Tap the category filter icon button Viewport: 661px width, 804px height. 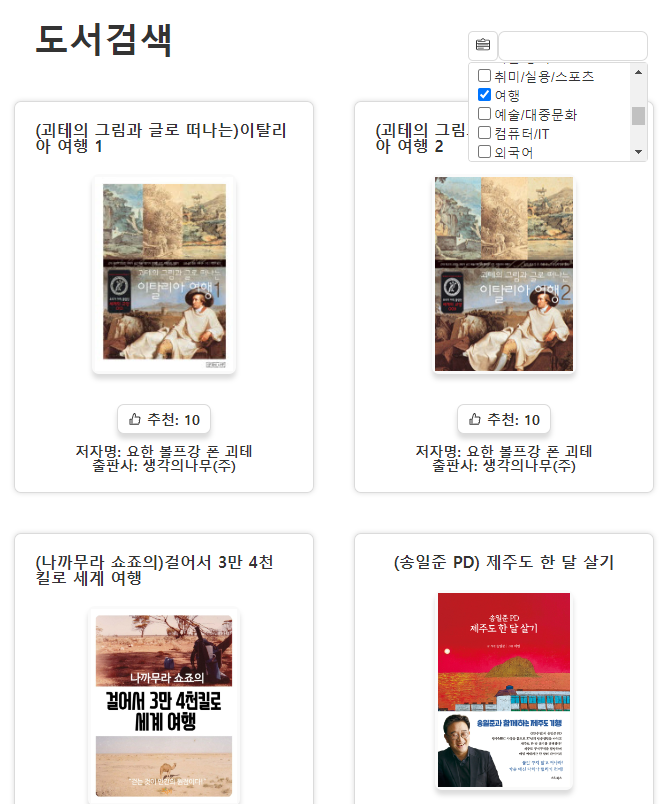[483, 45]
